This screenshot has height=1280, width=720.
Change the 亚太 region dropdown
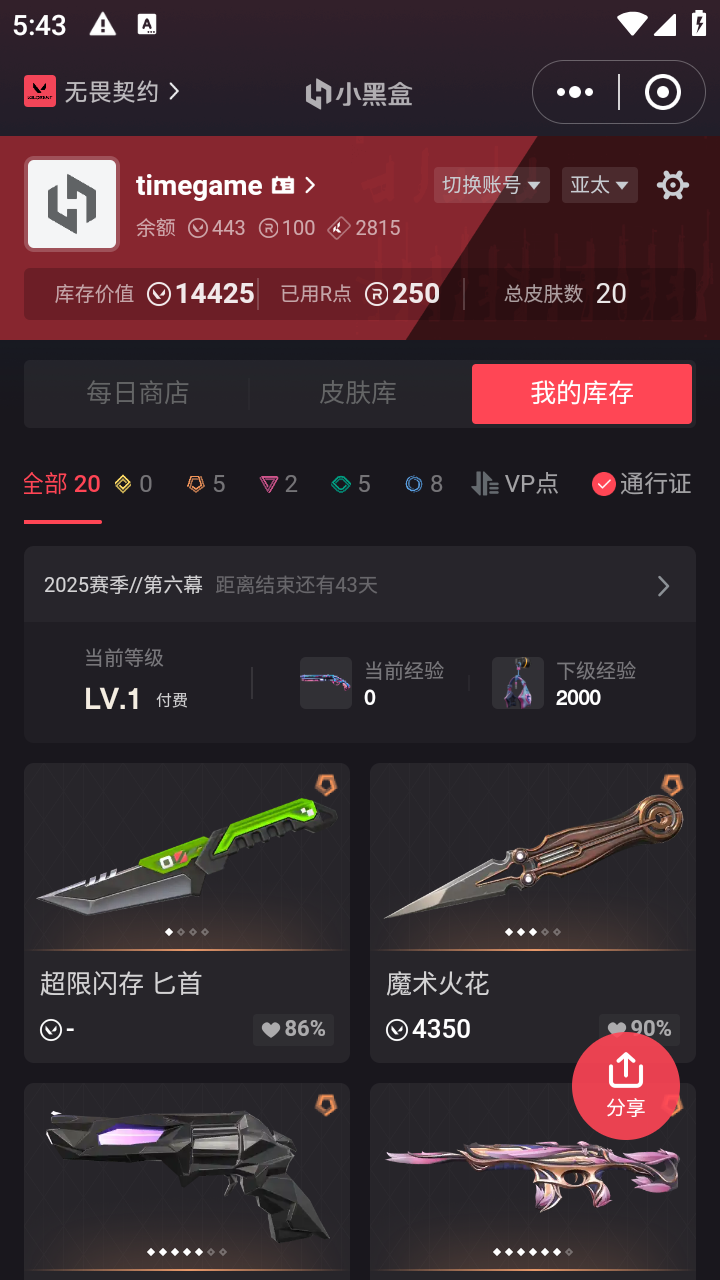point(599,185)
